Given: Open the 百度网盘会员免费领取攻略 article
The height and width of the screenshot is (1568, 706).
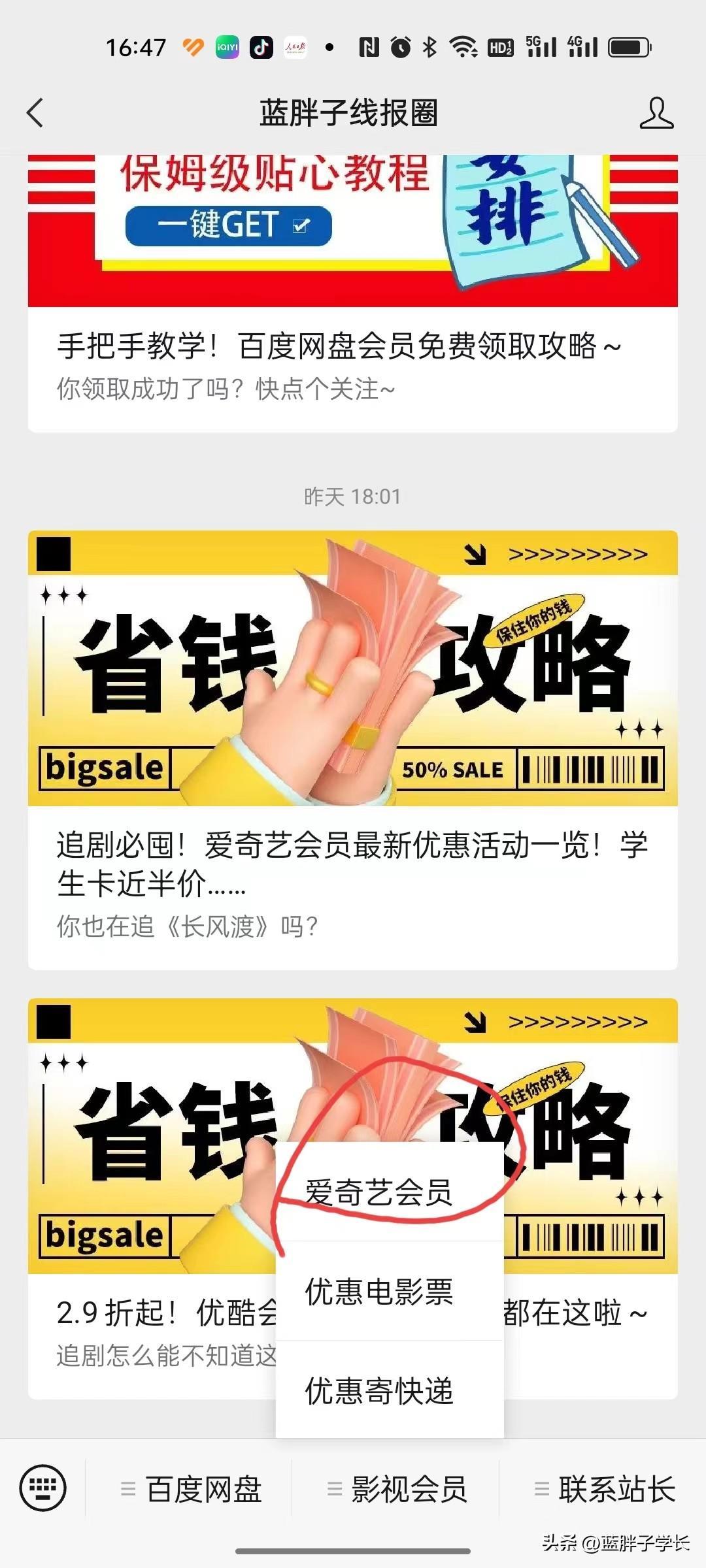Looking at the screenshot, I should point(339,346).
